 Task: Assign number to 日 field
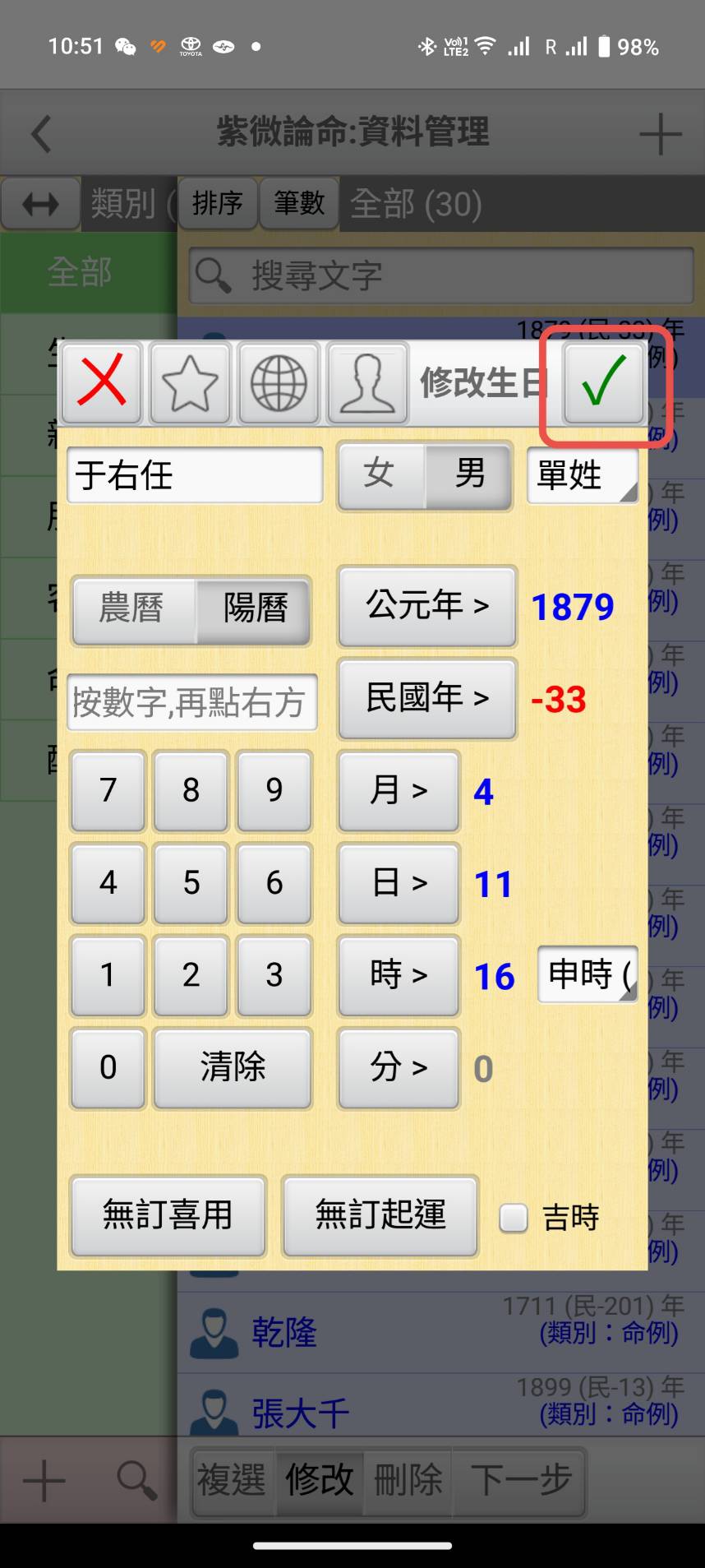tap(399, 883)
